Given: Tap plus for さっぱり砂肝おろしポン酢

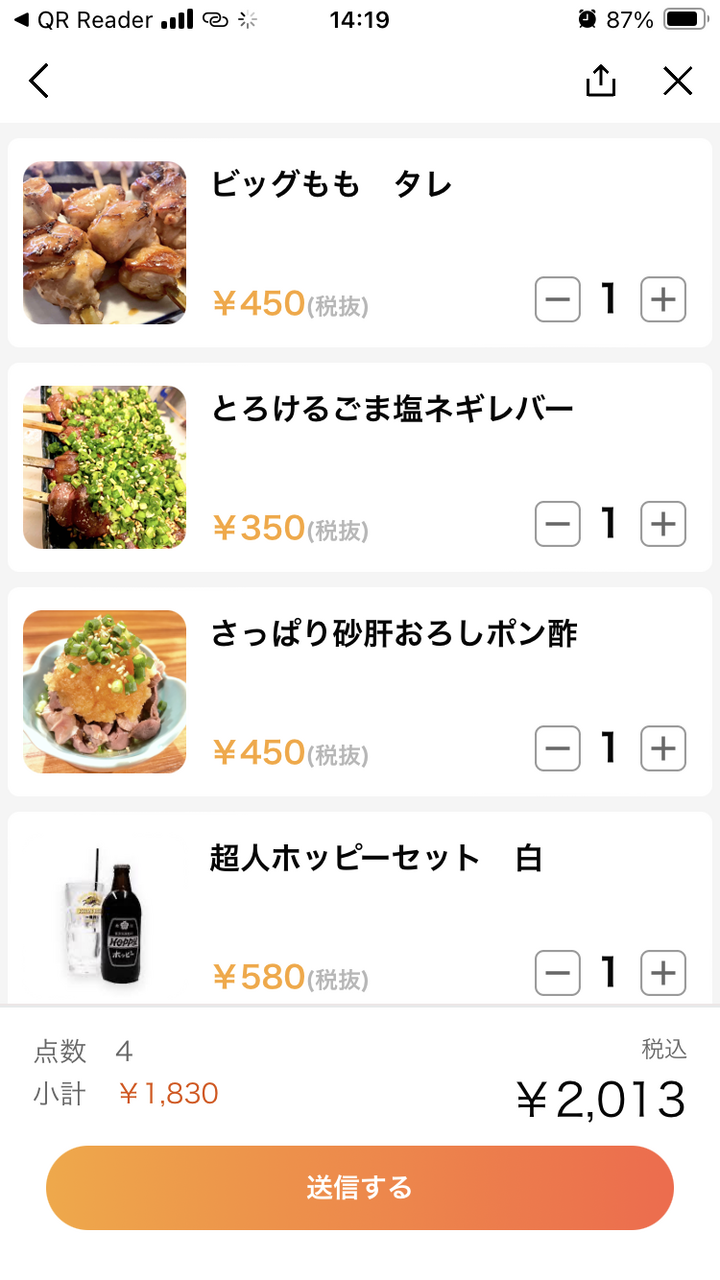Looking at the screenshot, I should pyautogui.click(x=663, y=748).
